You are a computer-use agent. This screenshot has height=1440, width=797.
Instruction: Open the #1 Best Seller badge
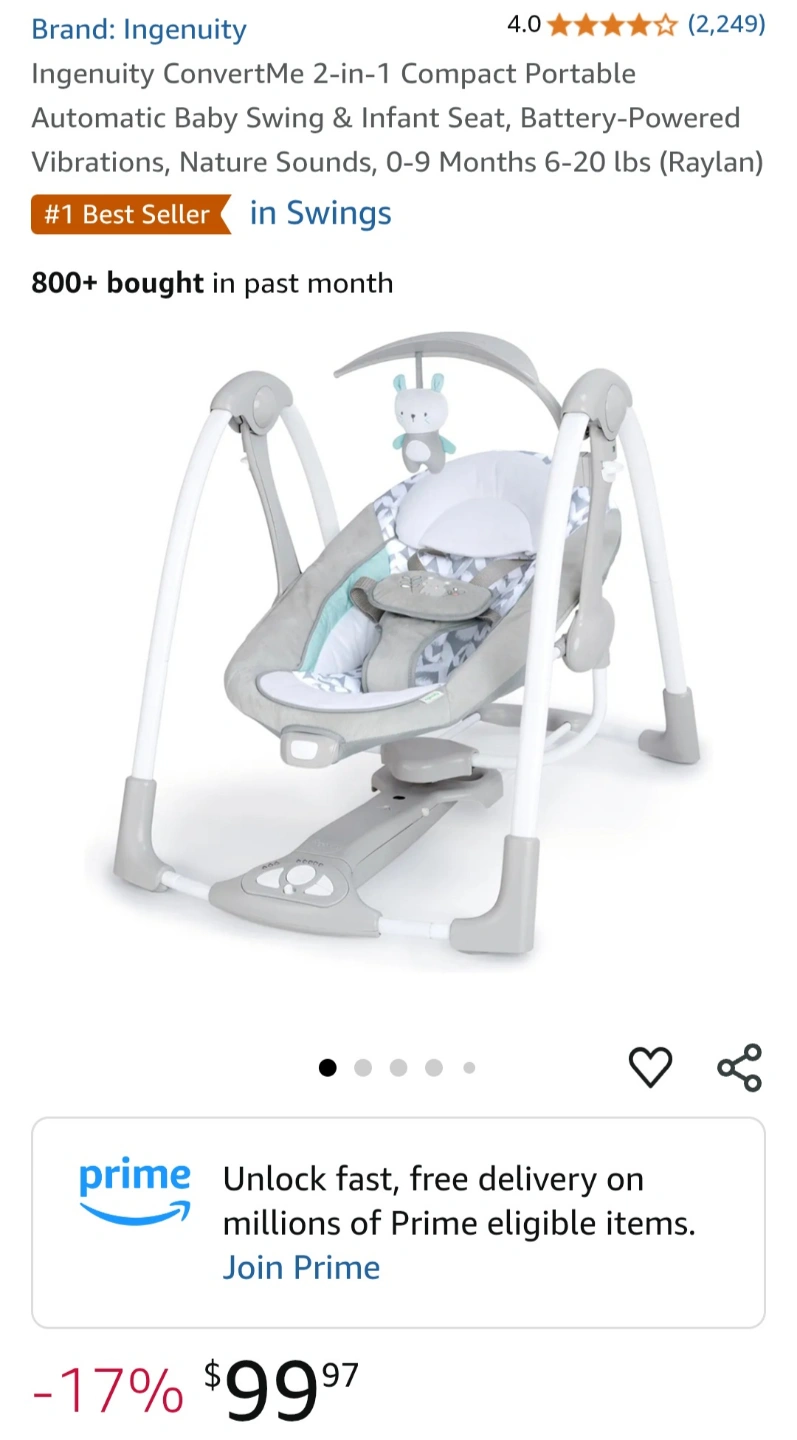(130, 214)
